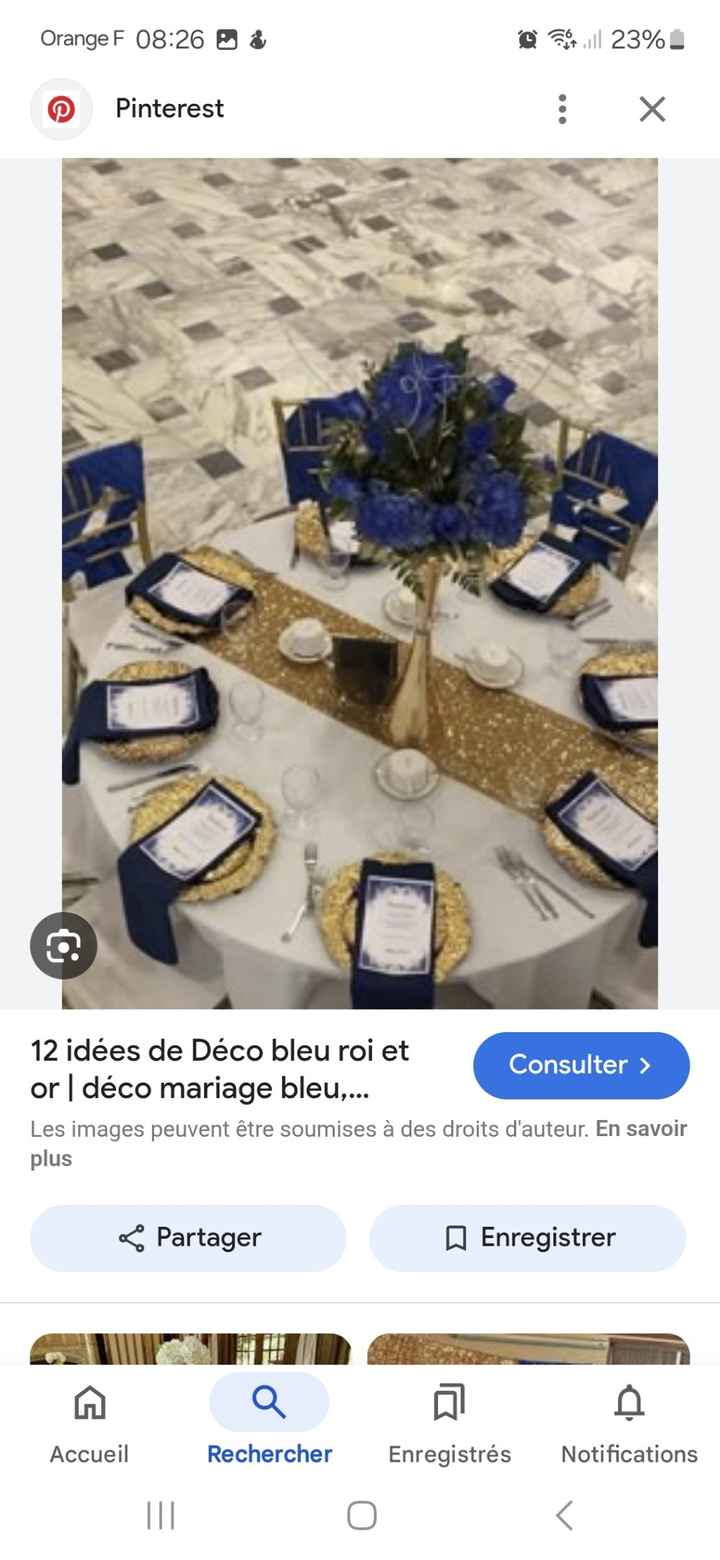720x1560 pixels.
Task: Open Enregistrés via the bookmark icon
Action: coord(448,1403)
